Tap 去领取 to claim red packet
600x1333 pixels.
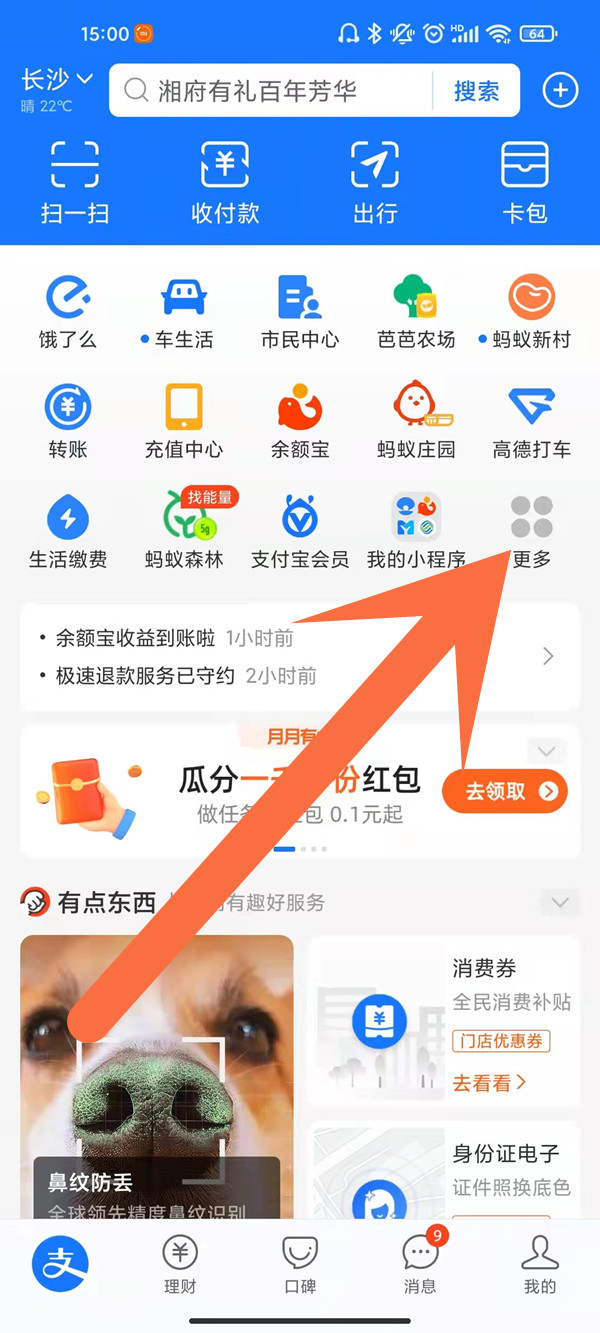click(x=505, y=791)
